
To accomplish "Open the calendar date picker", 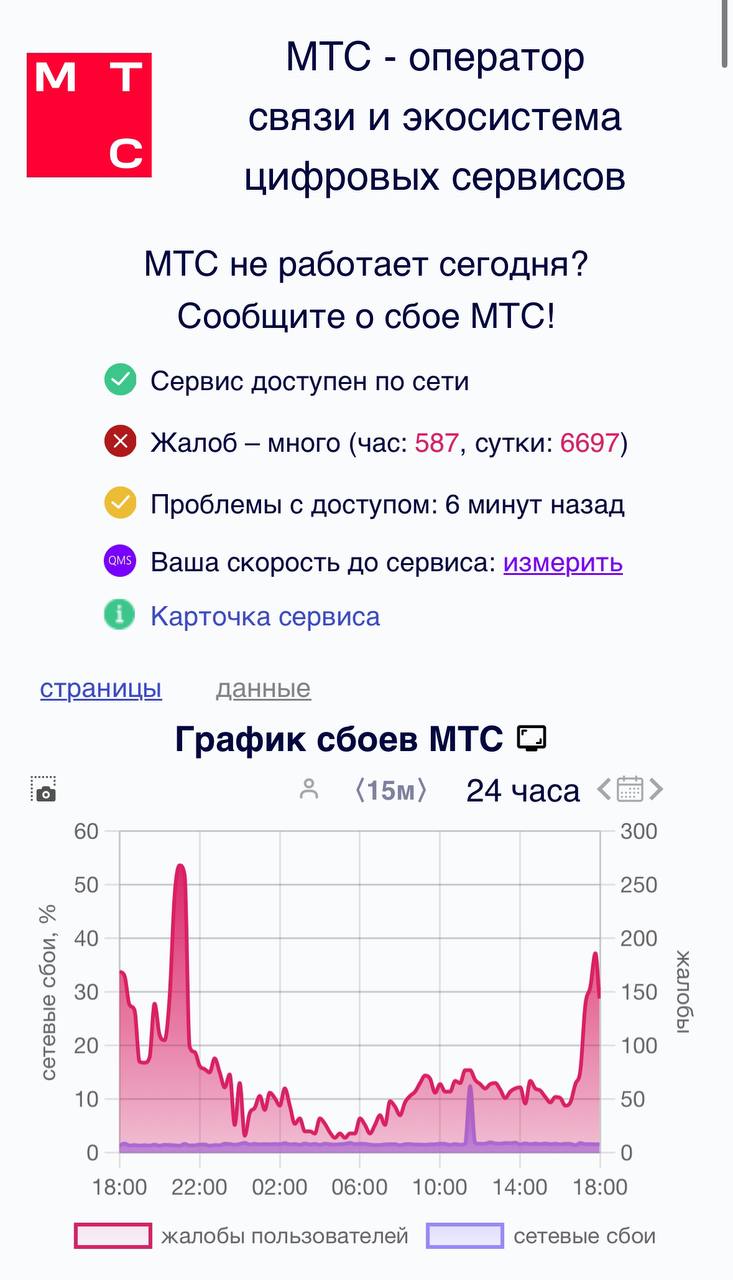I will pyautogui.click(x=630, y=789).
